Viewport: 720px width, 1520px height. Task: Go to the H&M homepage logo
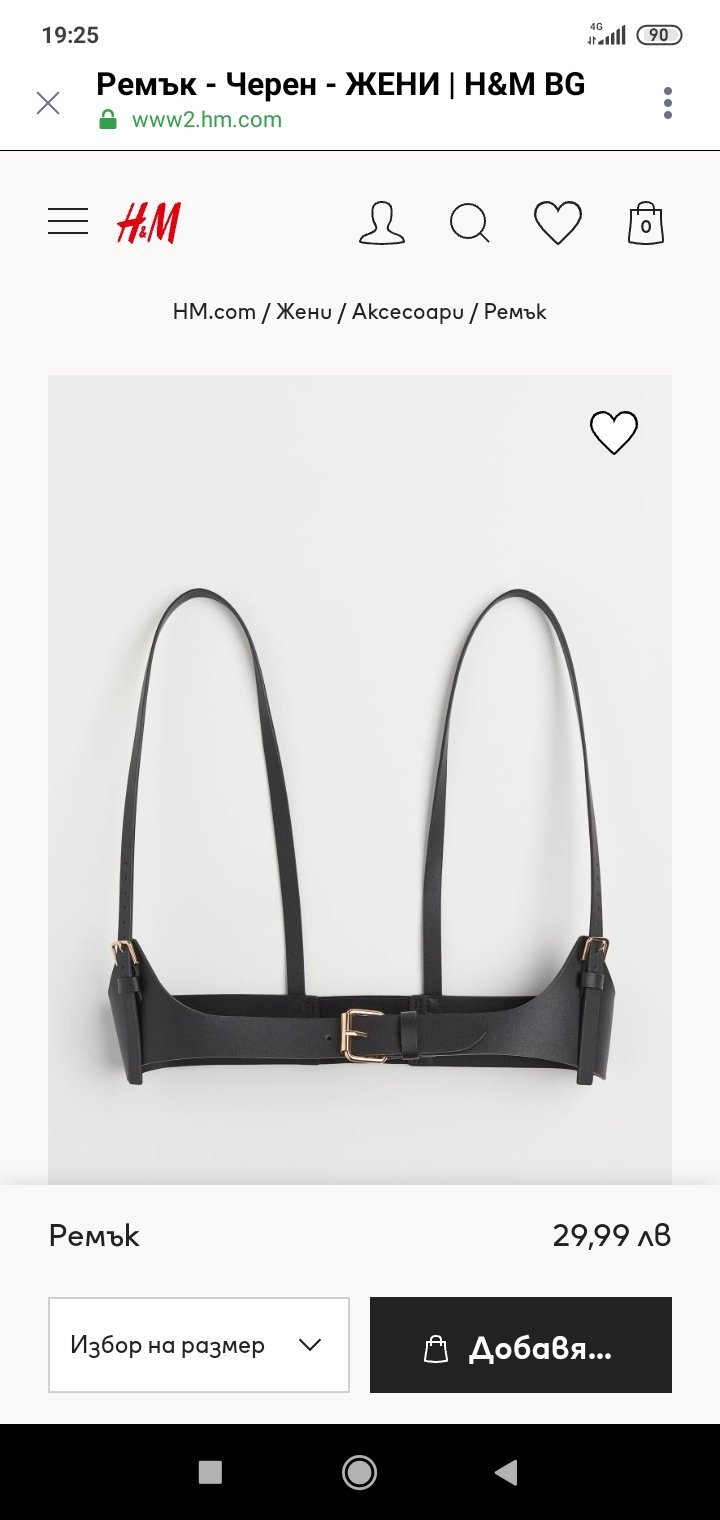[148, 223]
